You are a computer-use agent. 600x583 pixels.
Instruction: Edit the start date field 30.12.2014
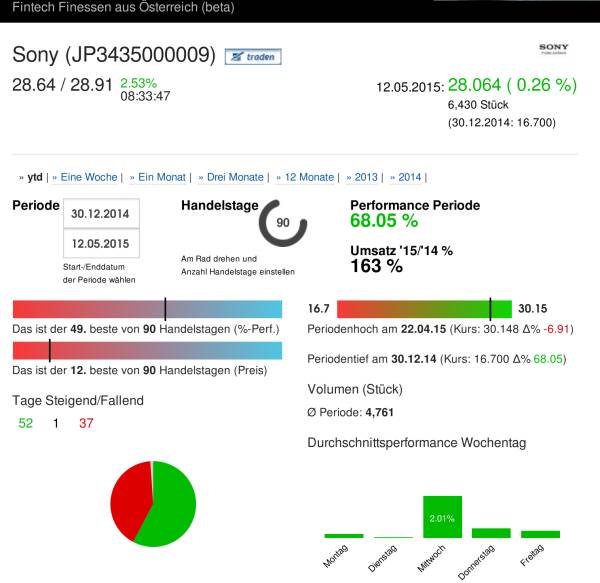pos(101,214)
